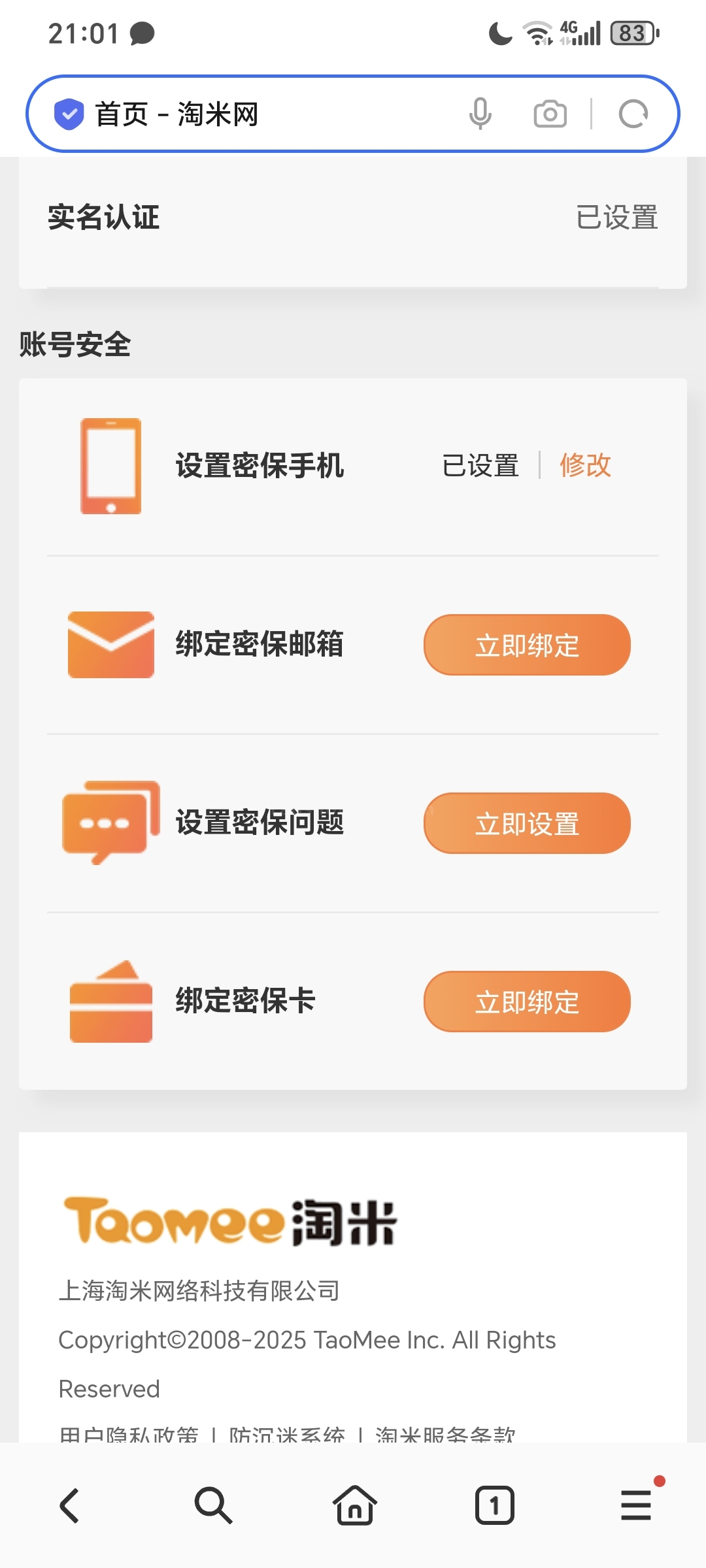
Task: Go back with the browser back arrow
Action: click(70, 1505)
